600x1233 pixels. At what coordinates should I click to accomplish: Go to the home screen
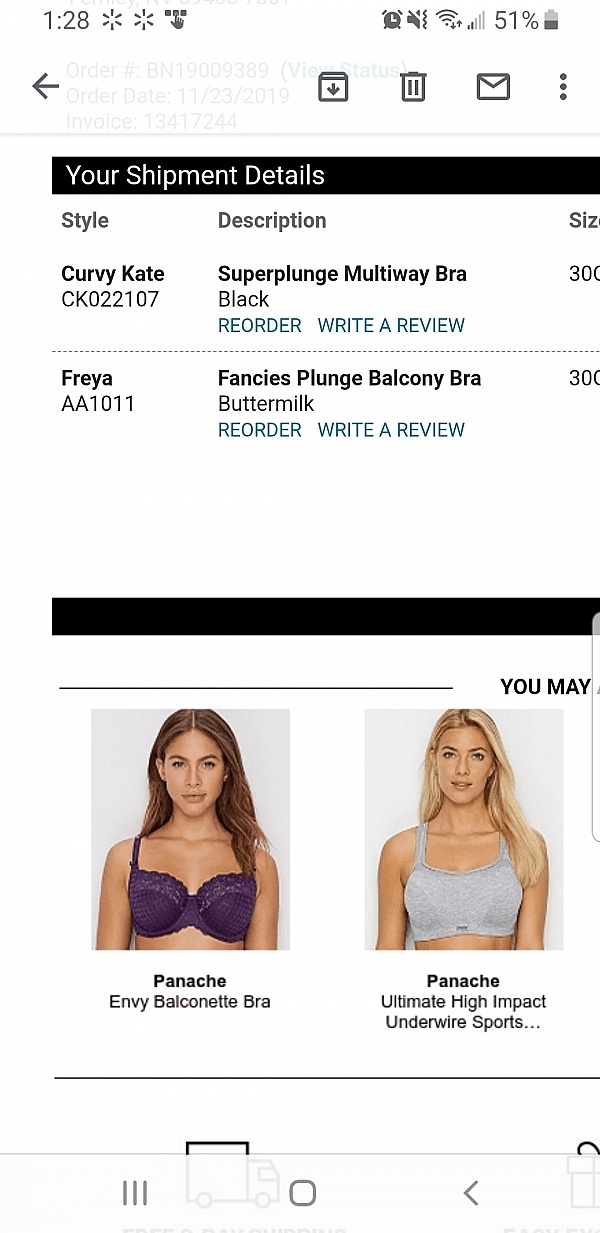302,1192
